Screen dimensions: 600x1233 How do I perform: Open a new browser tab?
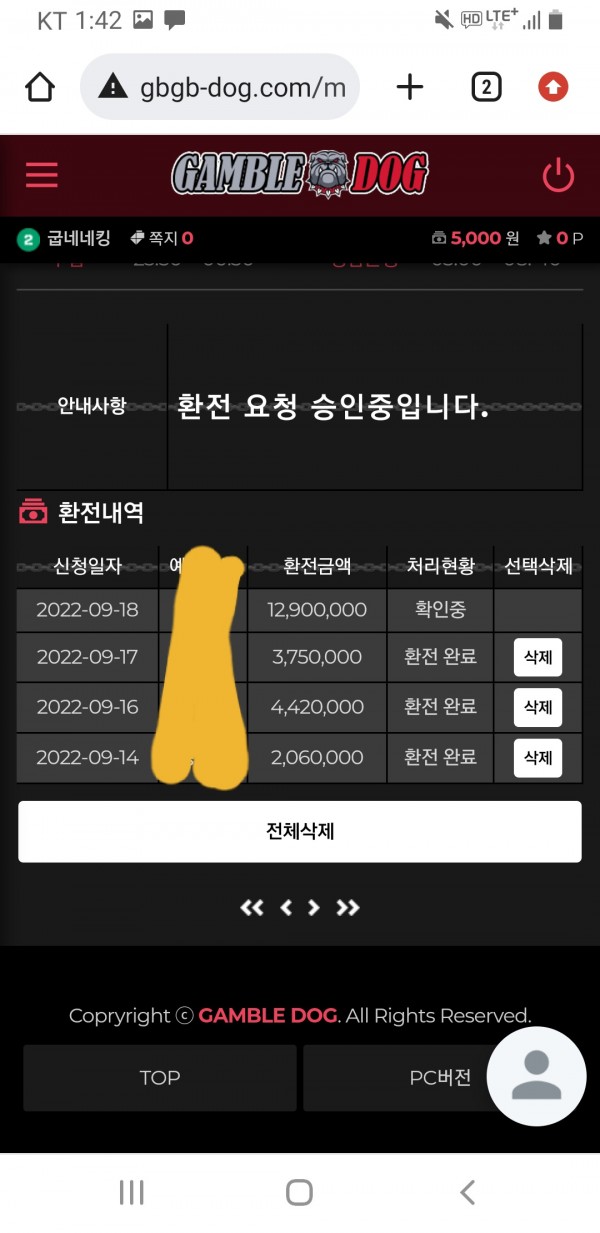(x=410, y=88)
